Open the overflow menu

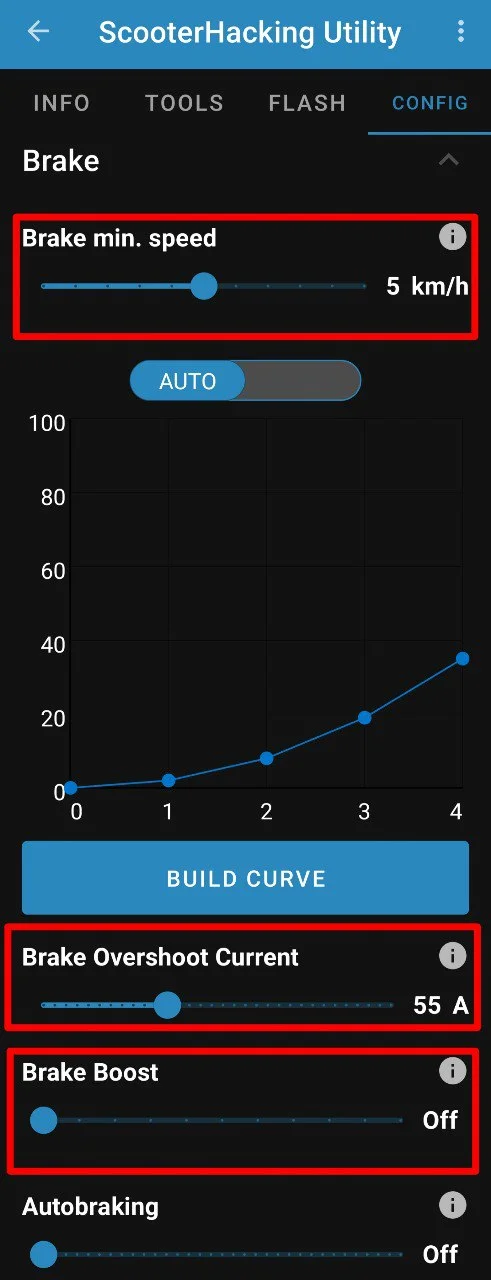[460, 32]
